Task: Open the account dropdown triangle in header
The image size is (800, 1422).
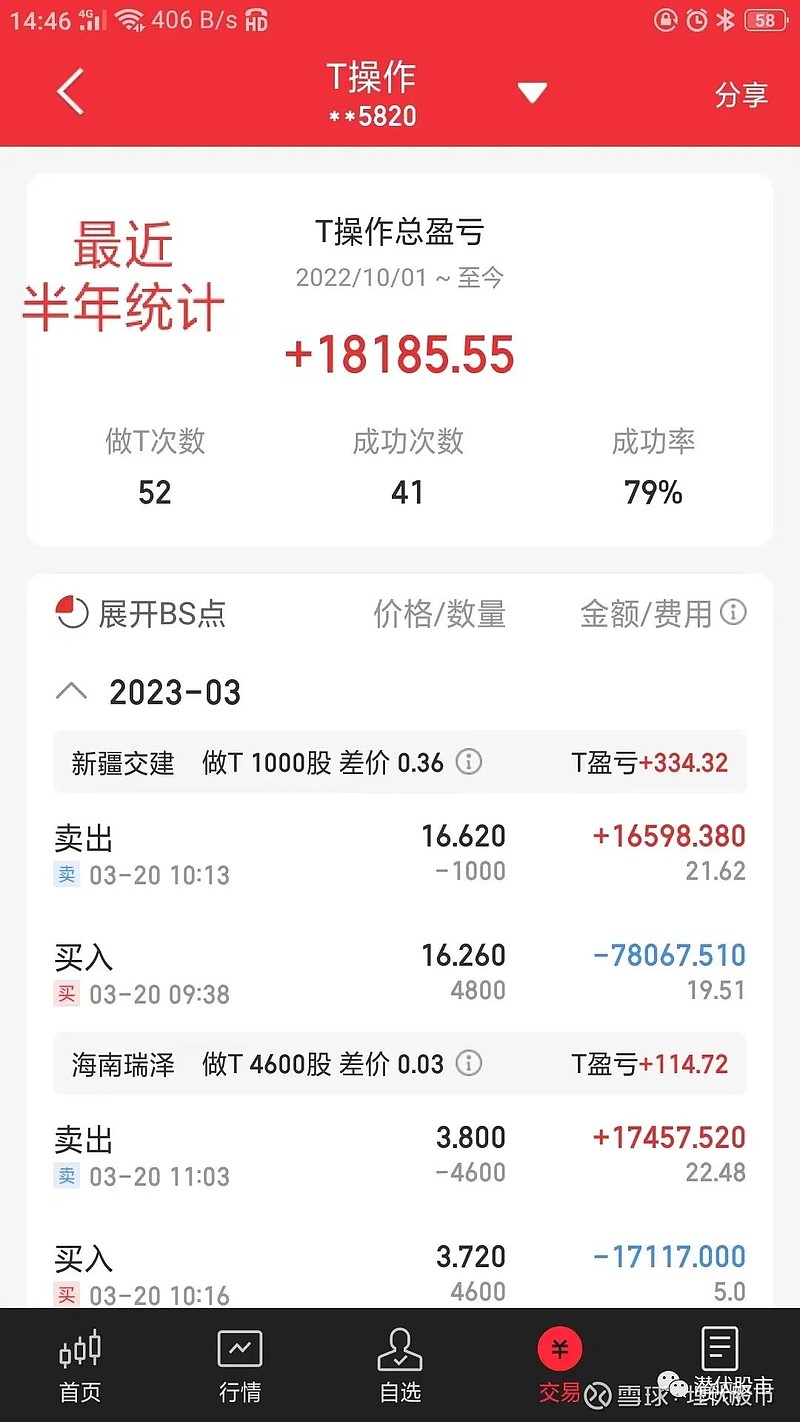Action: (x=532, y=94)
